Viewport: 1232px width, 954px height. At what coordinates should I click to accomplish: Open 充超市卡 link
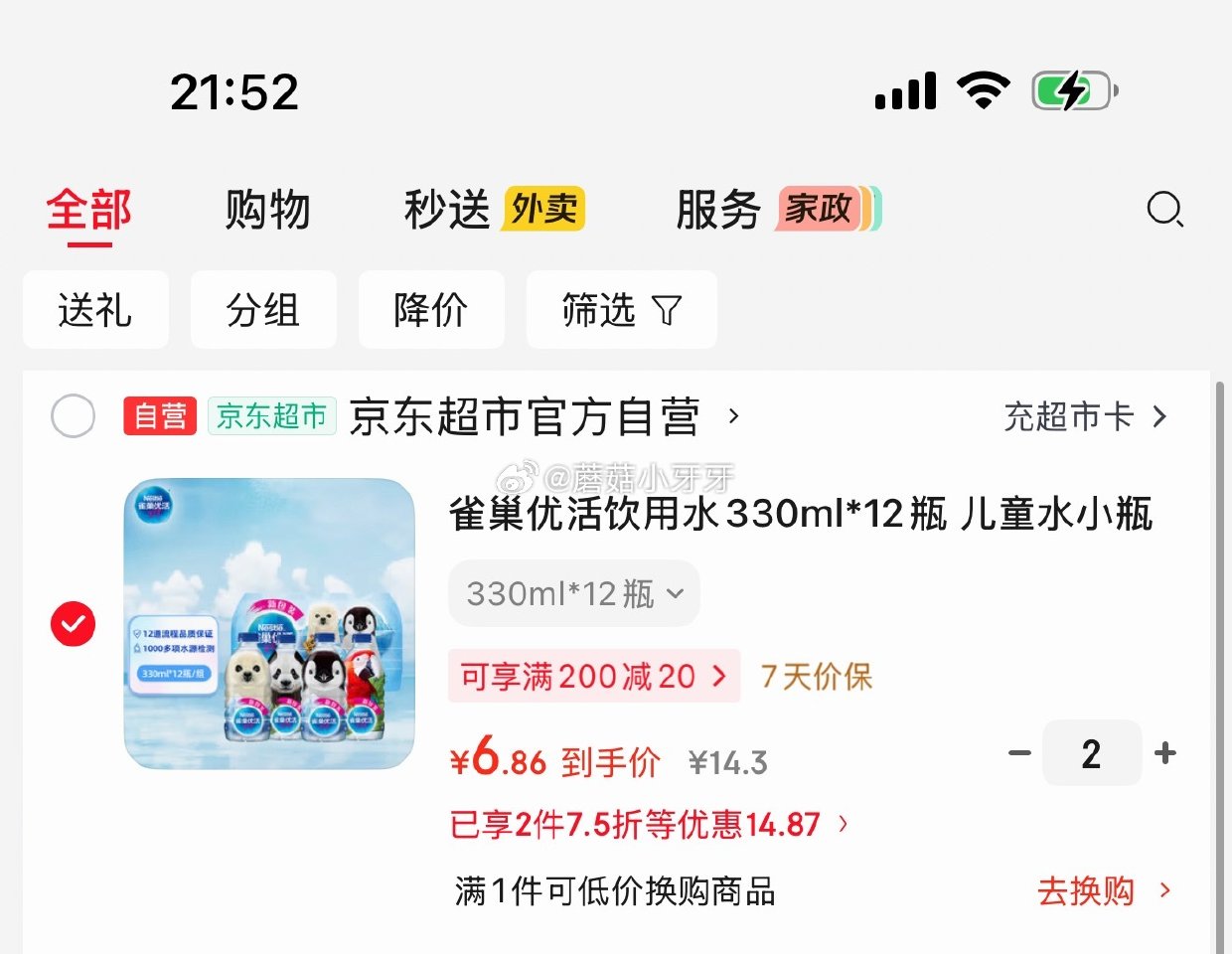coord(1085,416)
